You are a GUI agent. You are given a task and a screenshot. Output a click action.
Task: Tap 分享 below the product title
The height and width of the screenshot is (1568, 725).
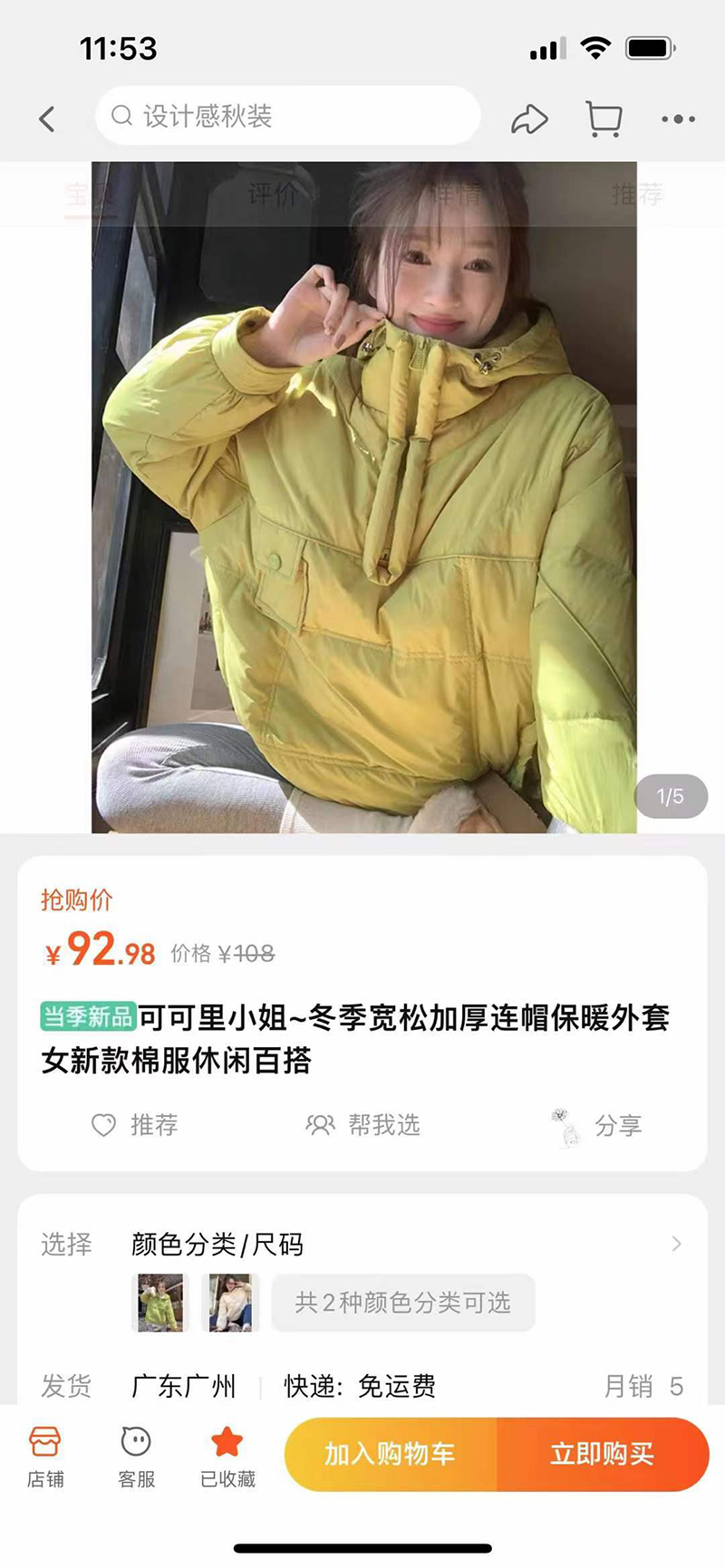[x=596, y=1126]
